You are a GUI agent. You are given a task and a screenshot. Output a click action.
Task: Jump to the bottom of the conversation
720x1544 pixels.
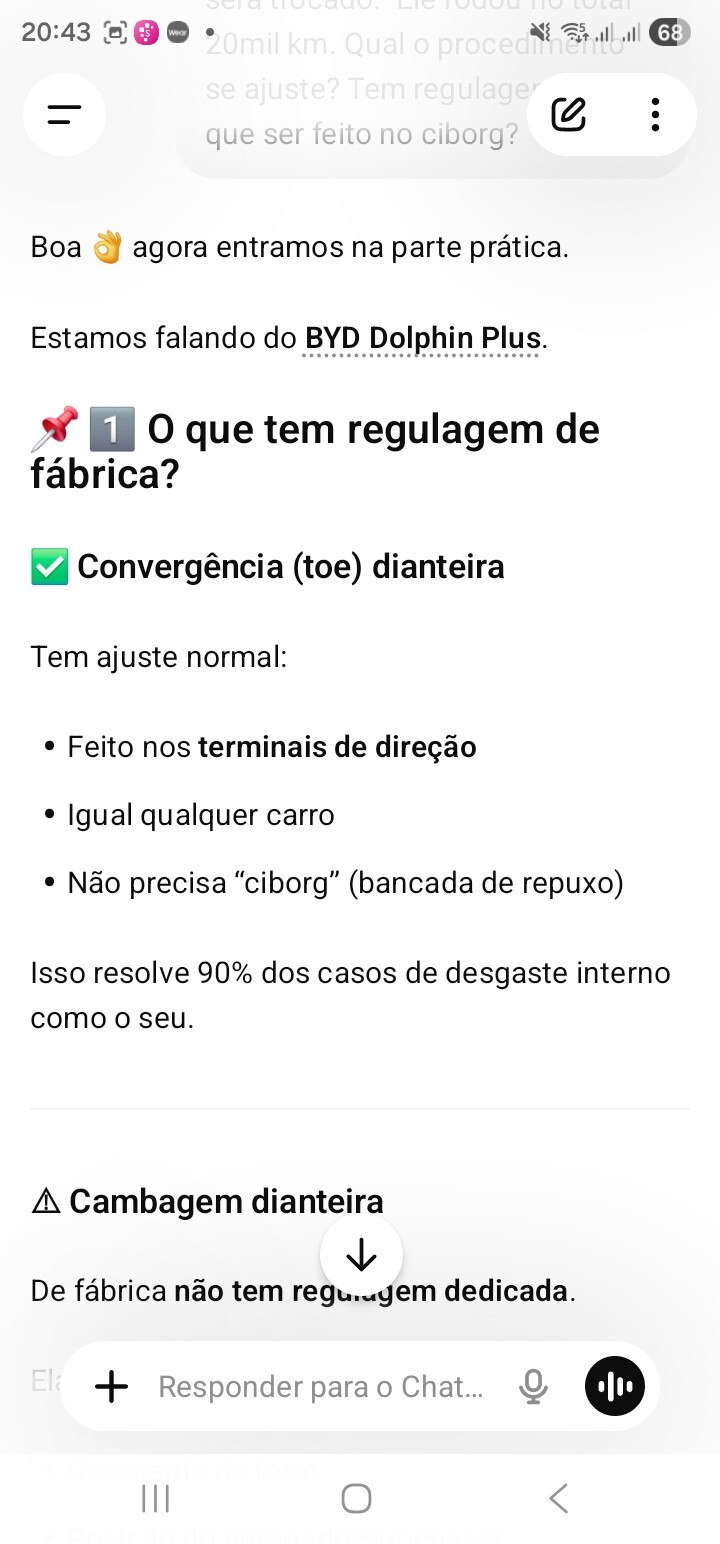(361, 1254)
